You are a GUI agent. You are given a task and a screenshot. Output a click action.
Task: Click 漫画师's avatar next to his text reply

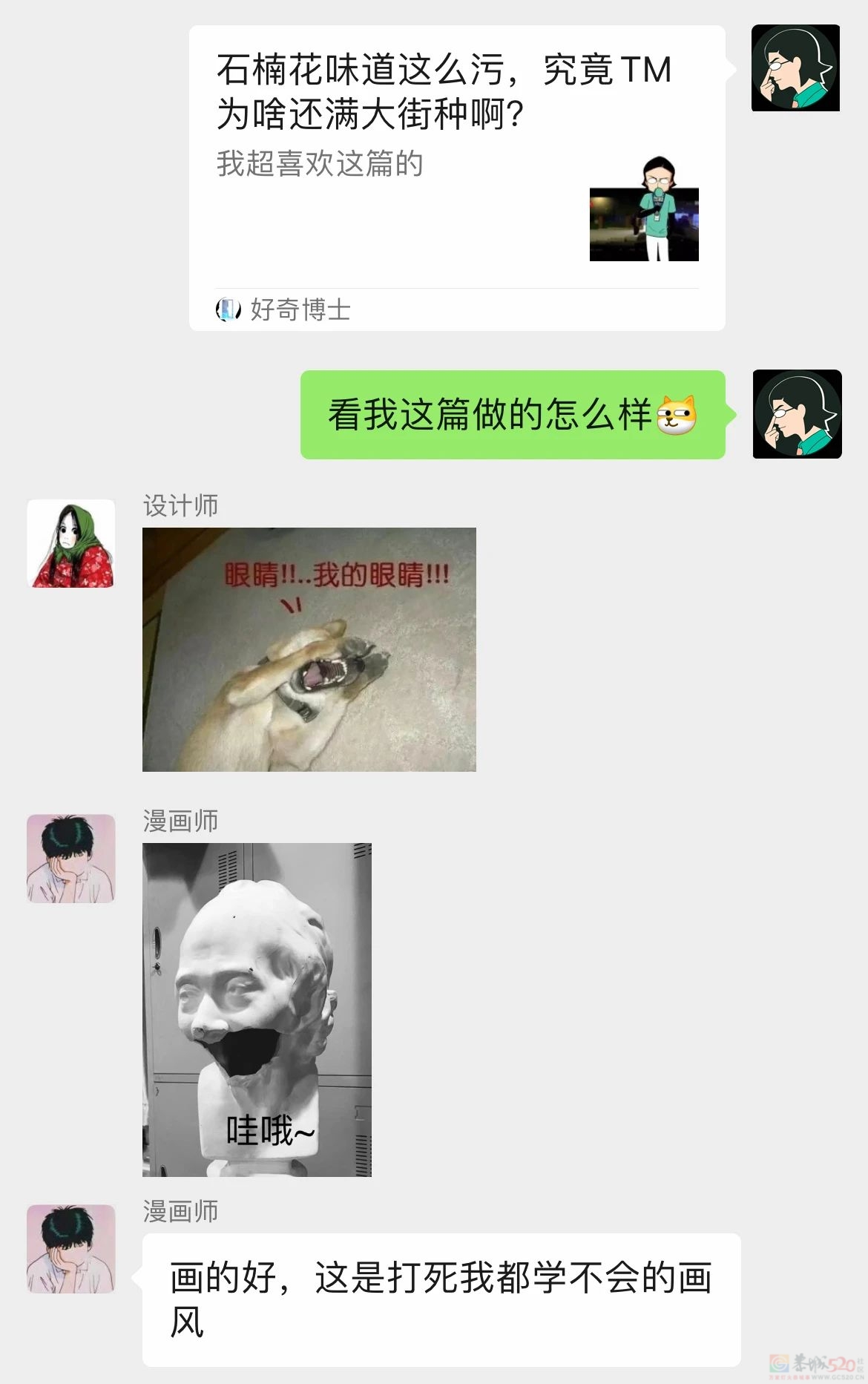tap(69, 1247)
